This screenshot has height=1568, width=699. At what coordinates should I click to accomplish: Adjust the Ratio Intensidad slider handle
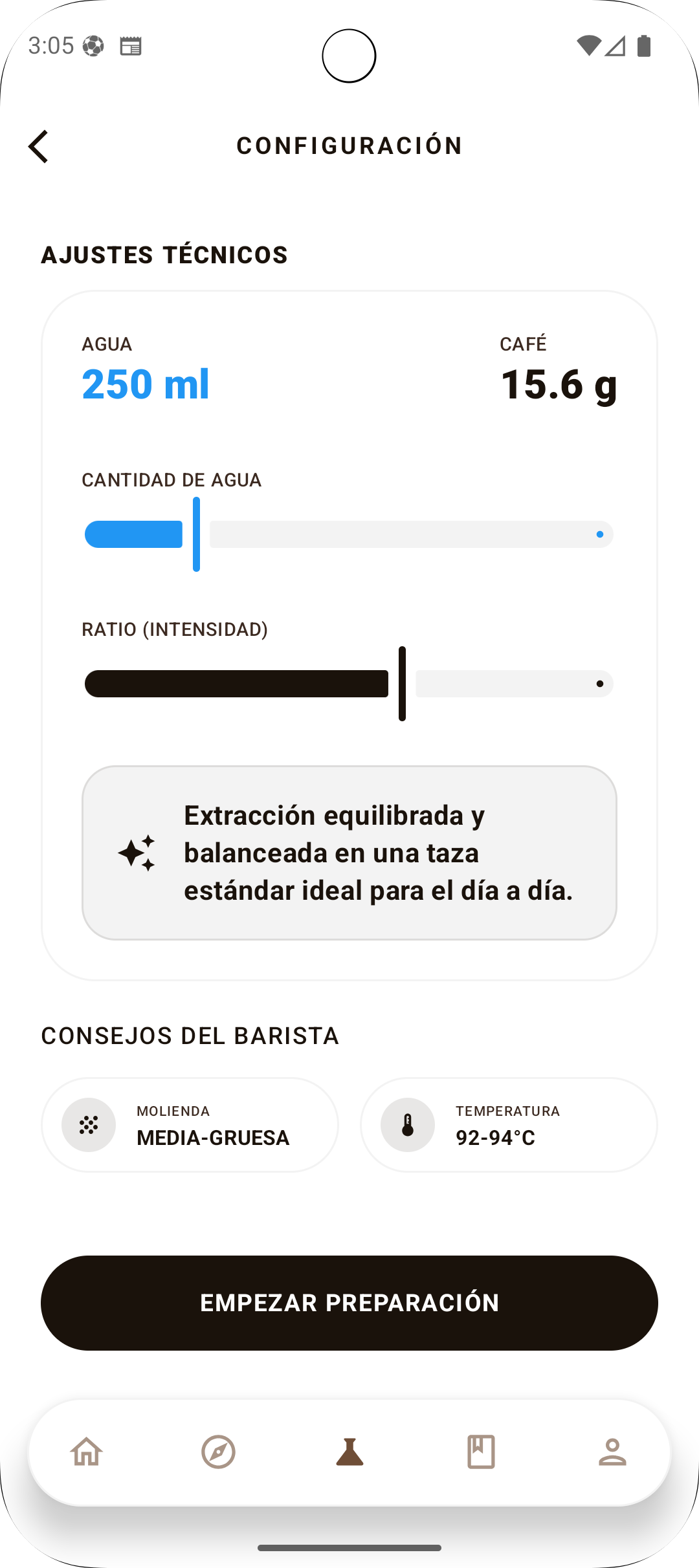click(401, 684)
